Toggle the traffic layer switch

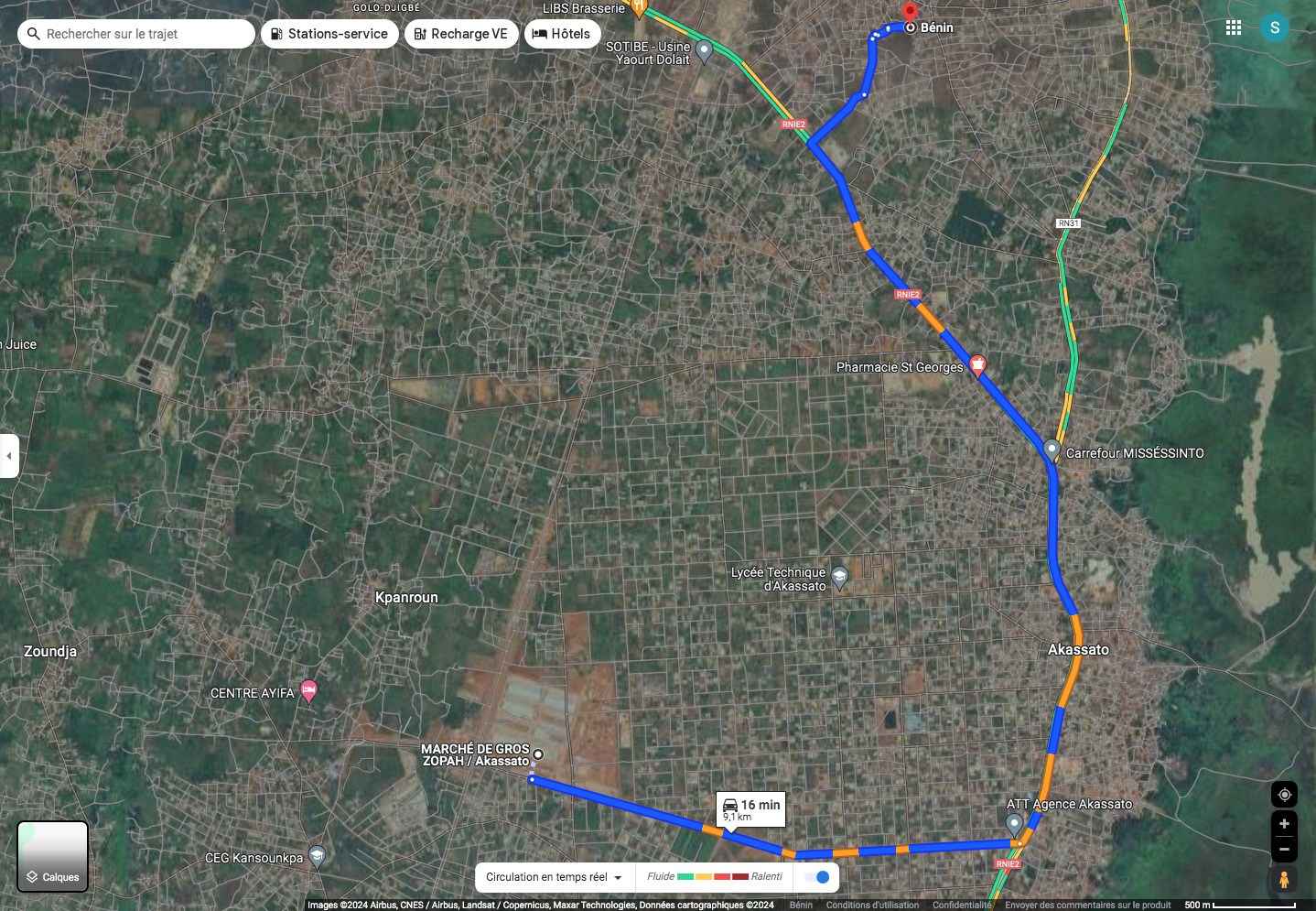(817, 877)
